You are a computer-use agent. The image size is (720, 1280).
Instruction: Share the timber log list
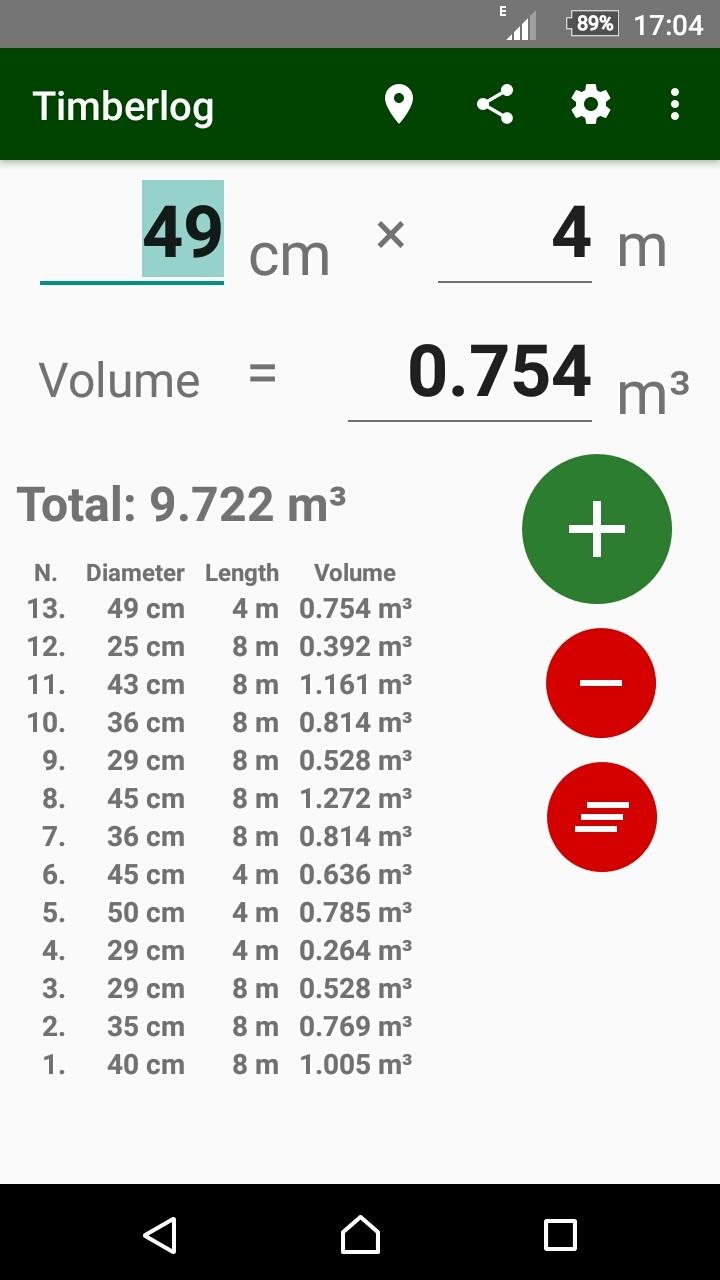click(495, 105)
